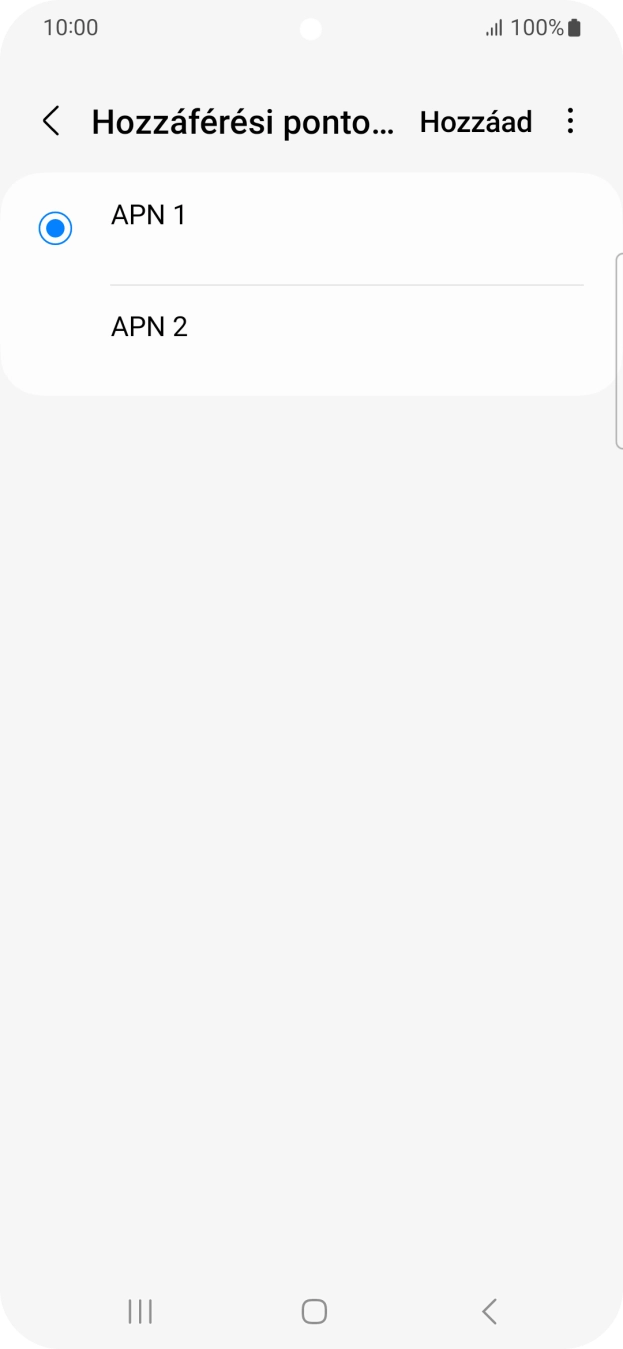
Task: Select the APN 1 radio button
Action: pos(55,228)
